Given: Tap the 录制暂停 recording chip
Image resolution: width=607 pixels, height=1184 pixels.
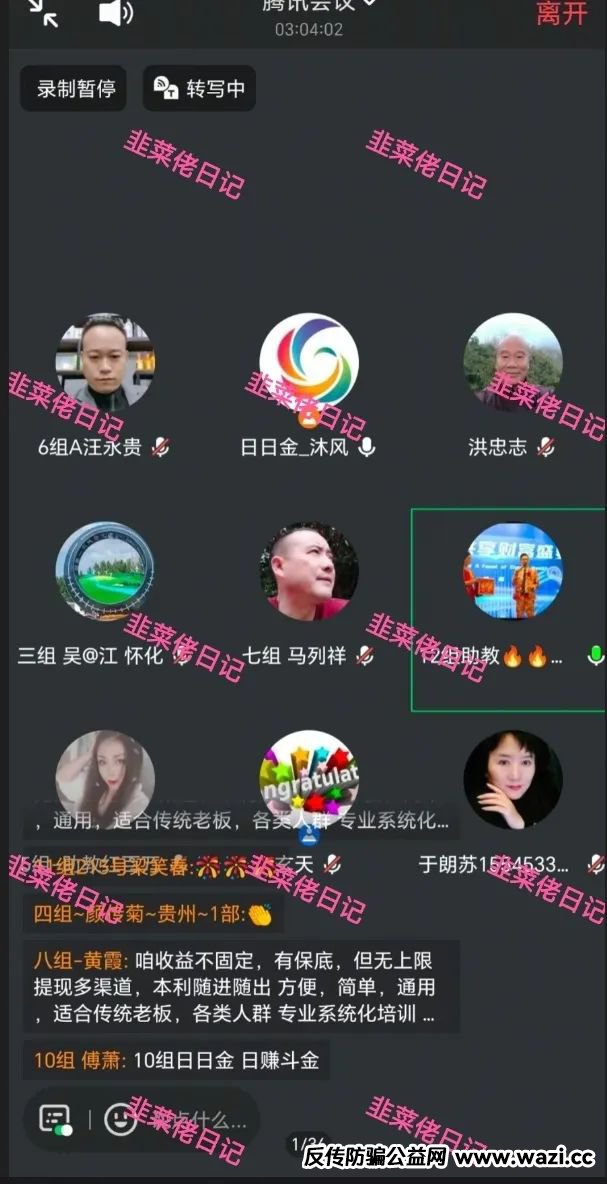Looking at the screenshot, I should 76,89.
